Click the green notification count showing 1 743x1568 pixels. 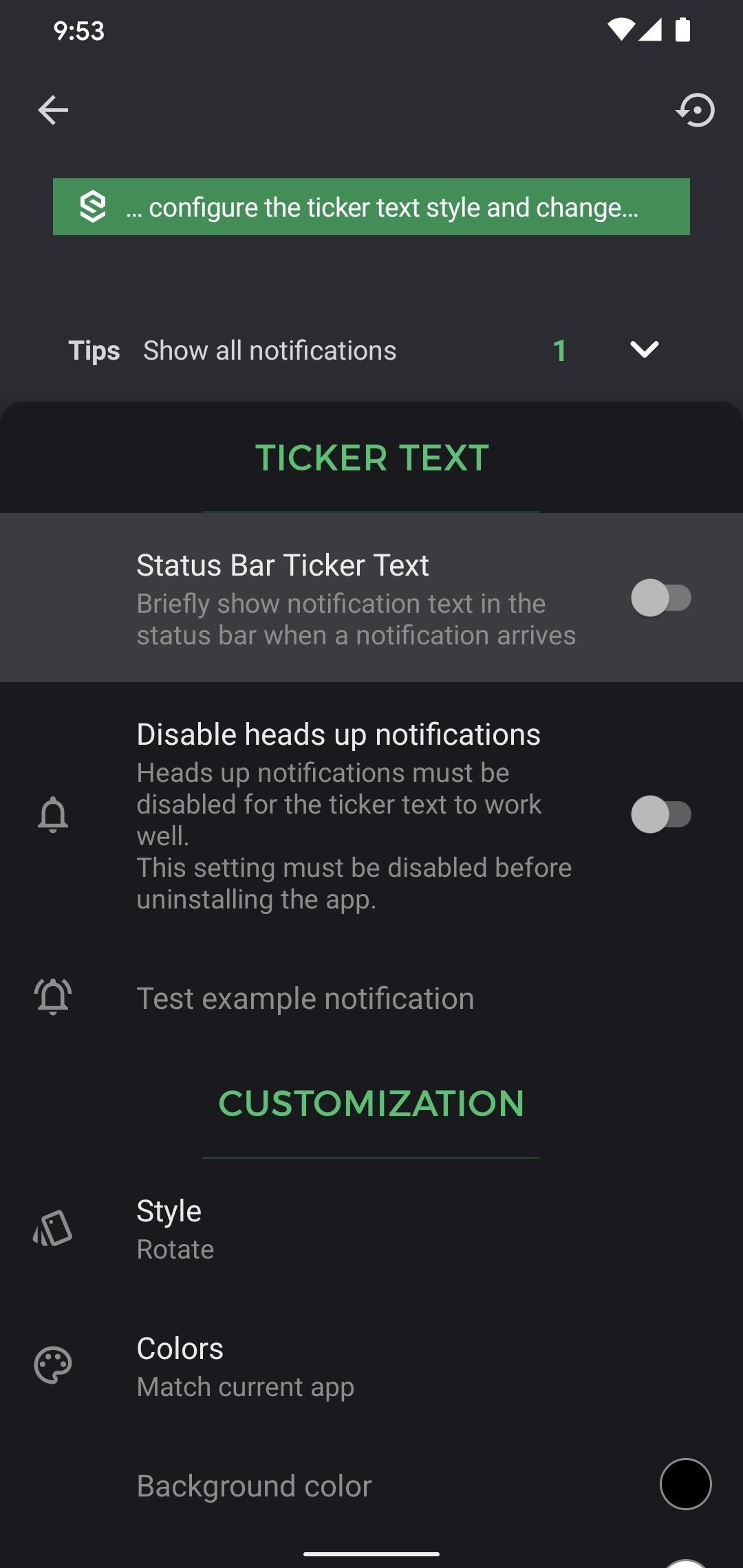point(560,349)
